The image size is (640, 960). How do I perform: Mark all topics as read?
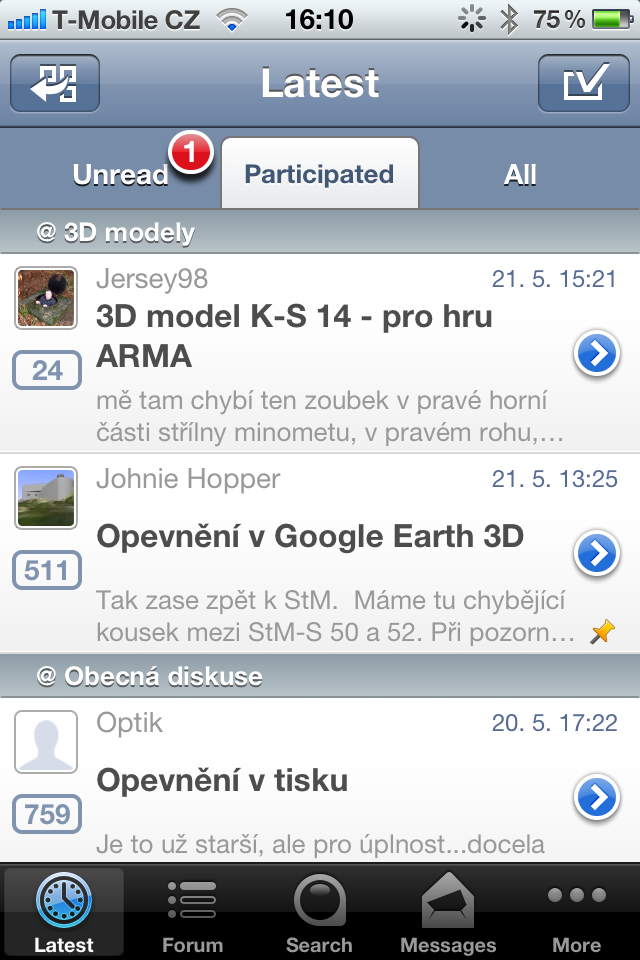[x=584, y=83]
